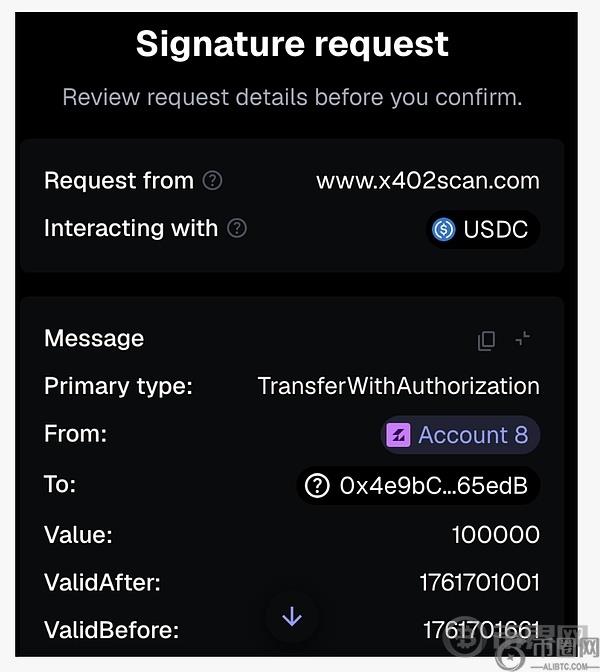The image size is (600, 672).
Task: Tap the scroll-down arrow button
Action: point(291,617)
